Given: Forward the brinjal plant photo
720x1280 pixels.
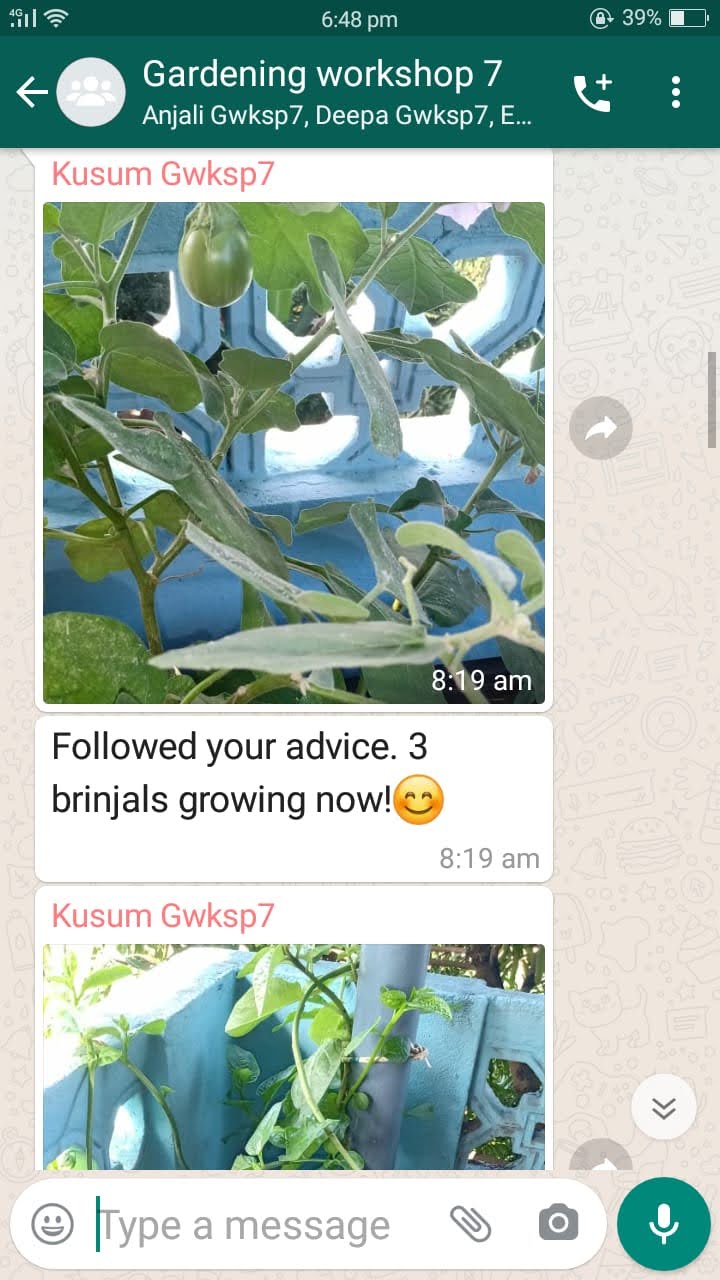Looking at the screenshot, I should (600, 429).
